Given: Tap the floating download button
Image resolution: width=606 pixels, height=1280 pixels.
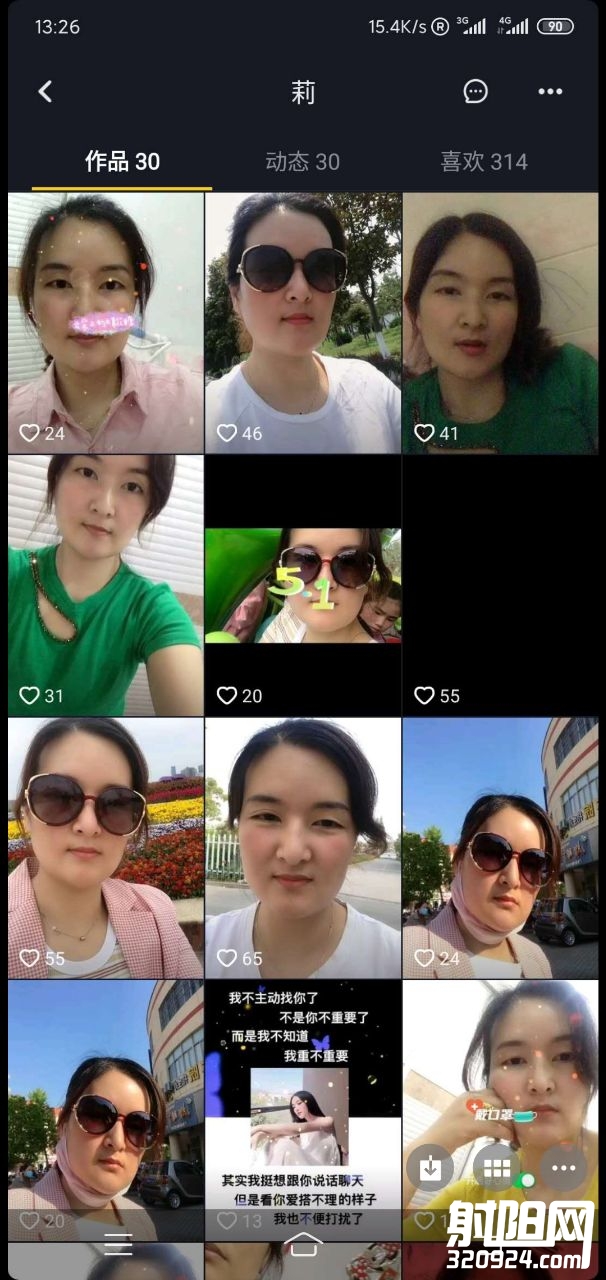Looking at the screenshot, I should click(430, 1168).
